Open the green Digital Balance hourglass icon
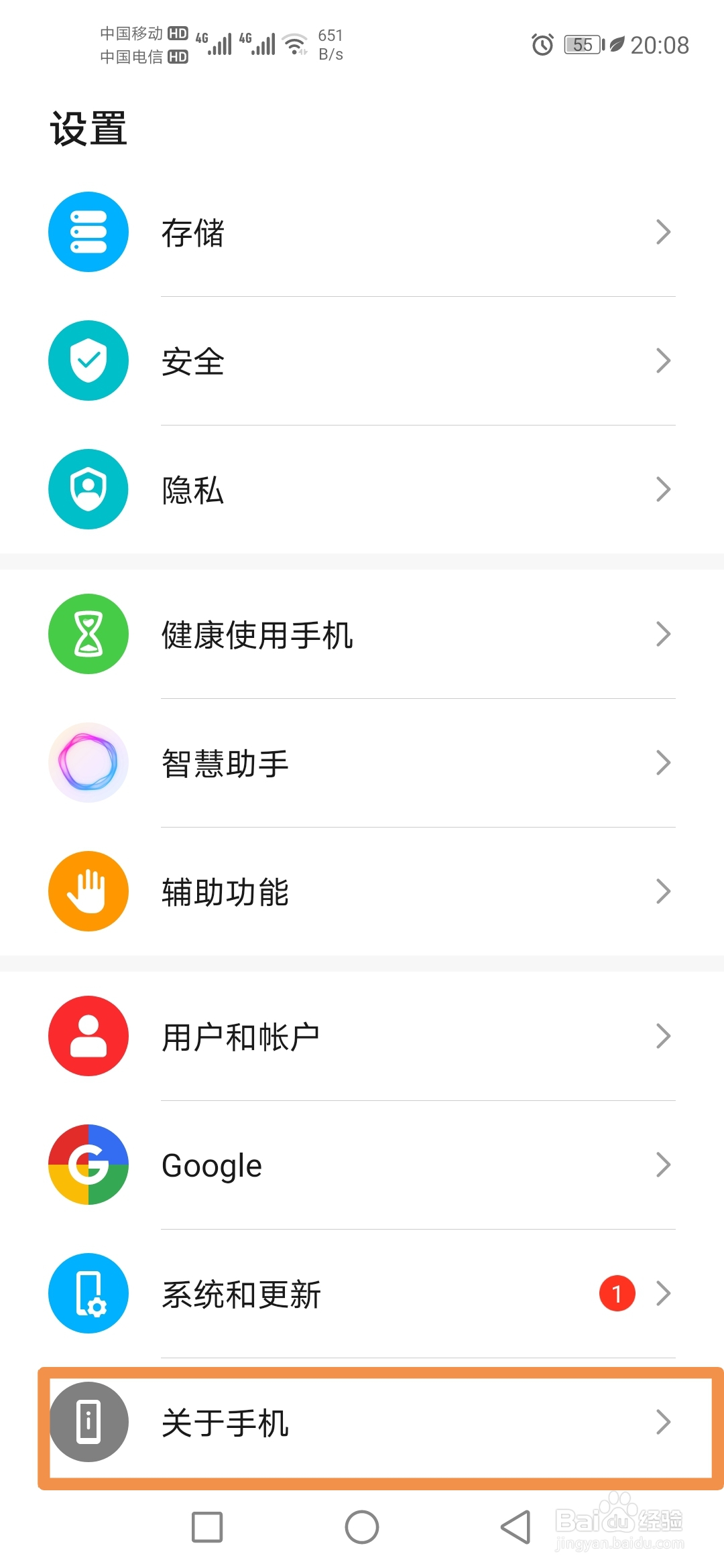 pos(88,635)
